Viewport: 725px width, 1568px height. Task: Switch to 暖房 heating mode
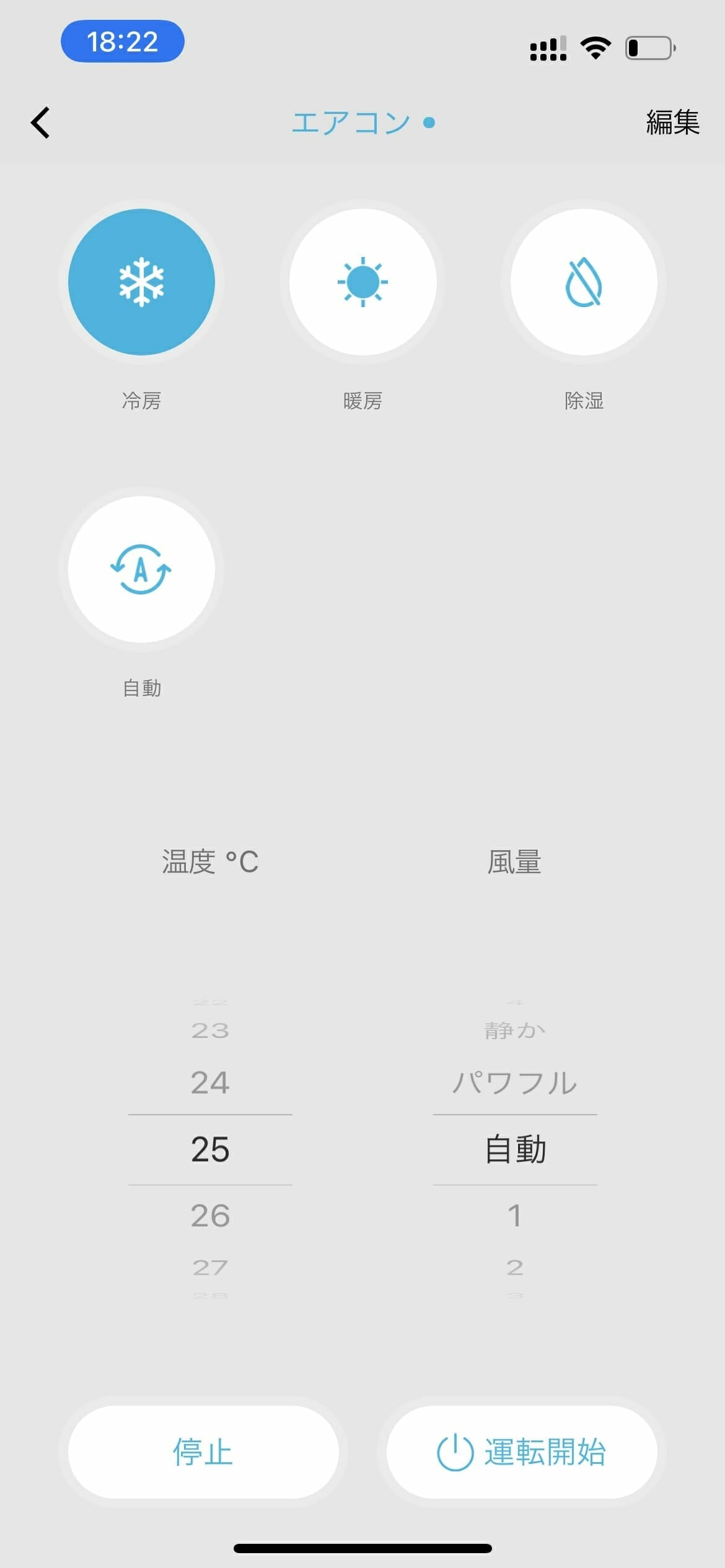click(x=362, y=282)
